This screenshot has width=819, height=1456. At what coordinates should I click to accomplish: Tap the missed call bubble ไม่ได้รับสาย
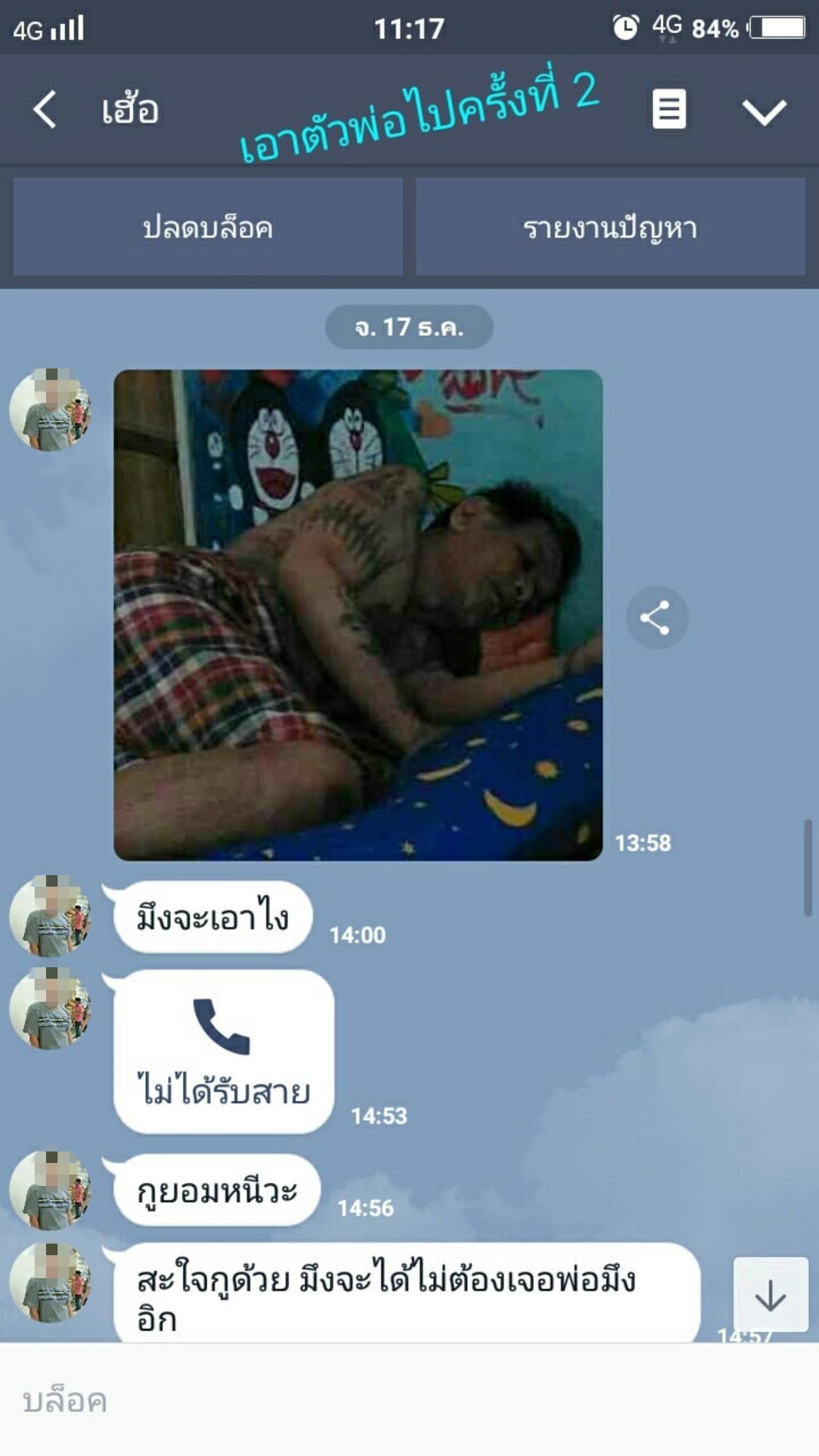click(x=223, y=1051)
